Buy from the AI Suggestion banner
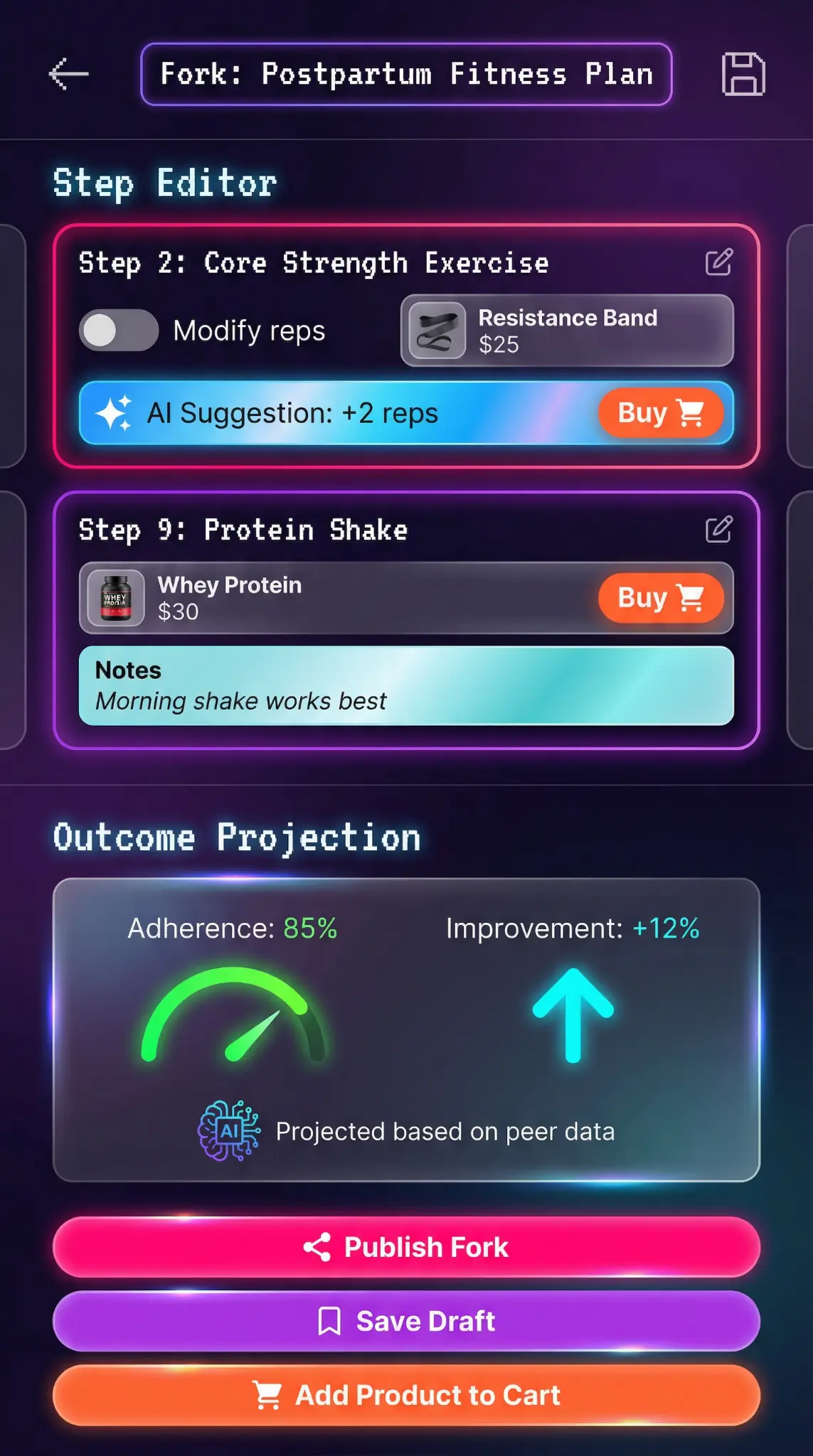 click(x=660, y=413)
